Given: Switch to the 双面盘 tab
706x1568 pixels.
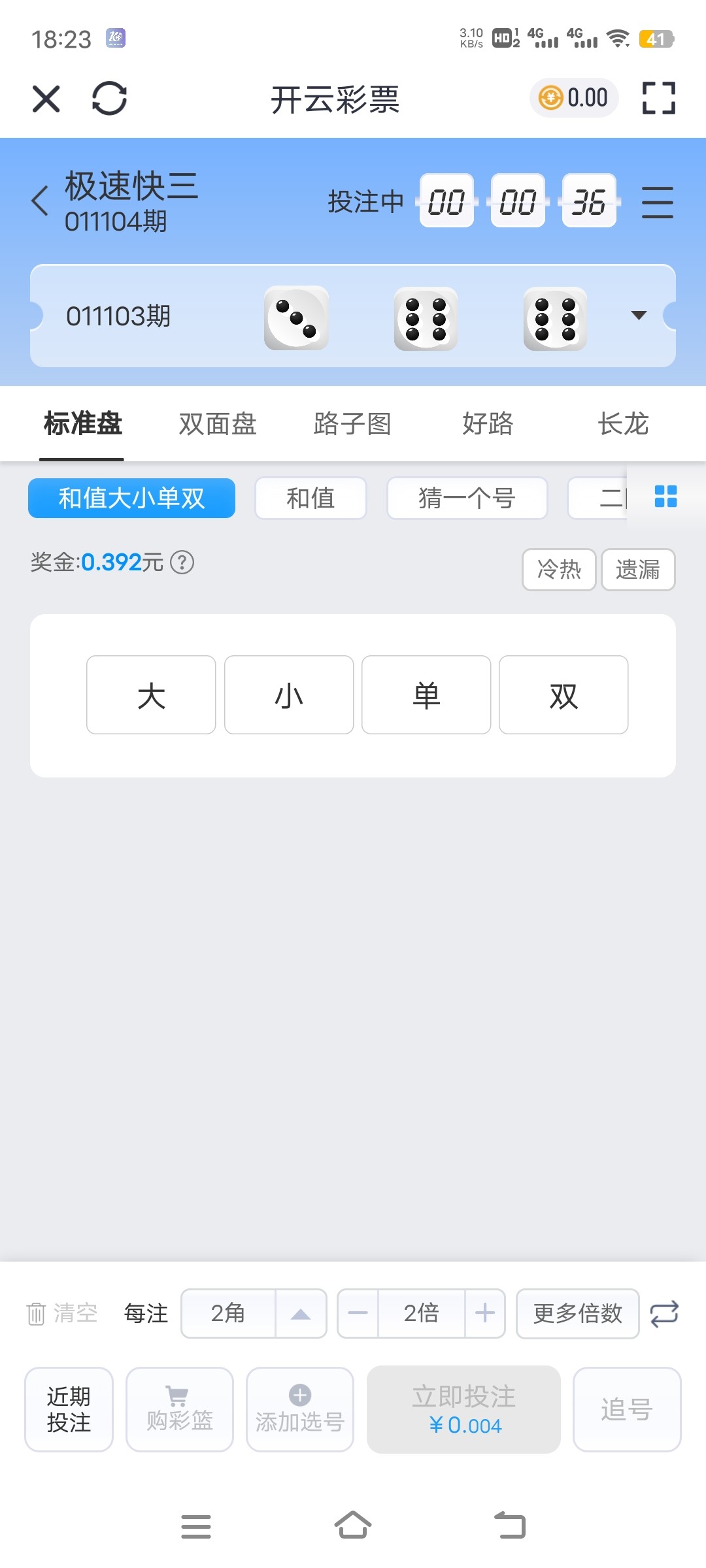Looking at the screenshot, I should [x=218, y=424].
